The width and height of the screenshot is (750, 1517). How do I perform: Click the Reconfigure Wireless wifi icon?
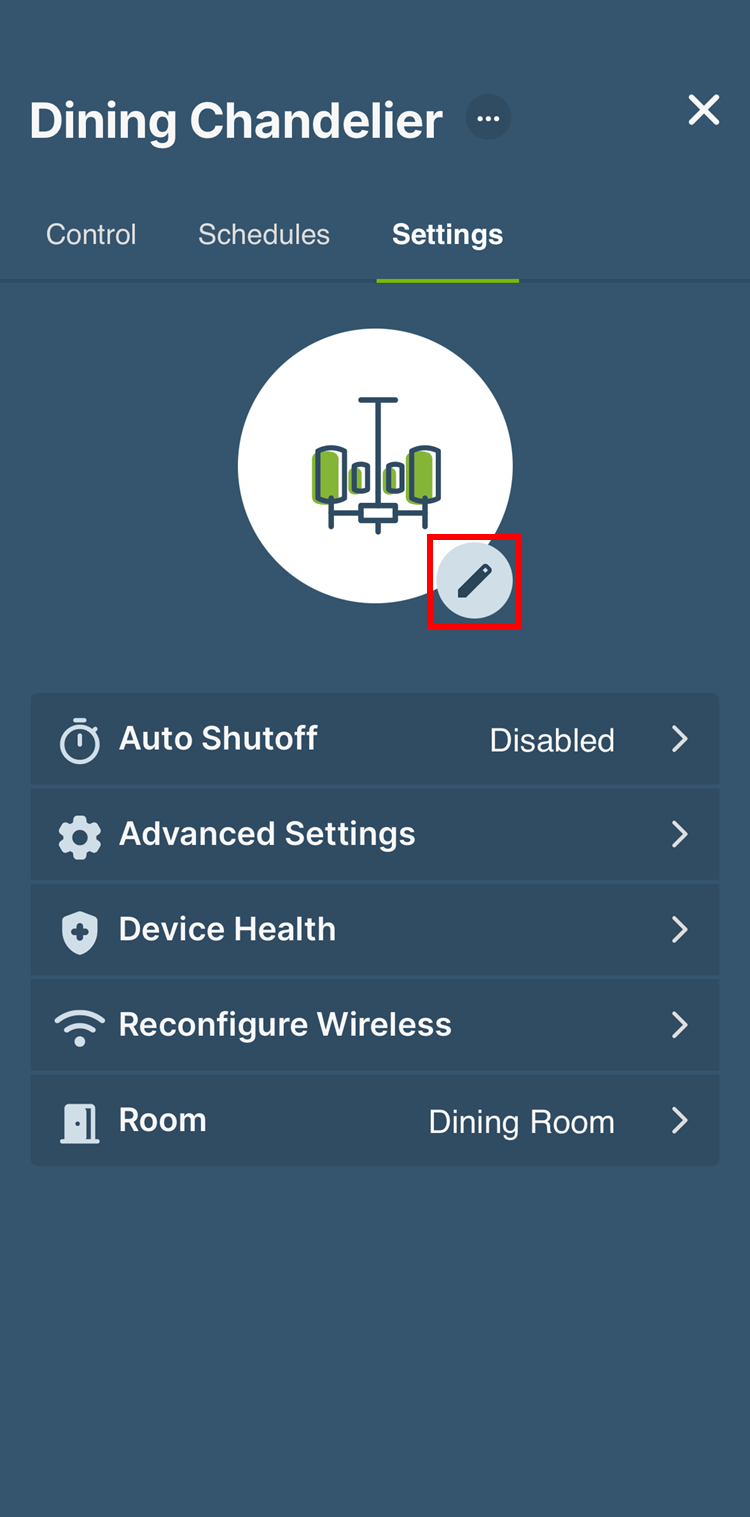click(x=81, y=1024)
